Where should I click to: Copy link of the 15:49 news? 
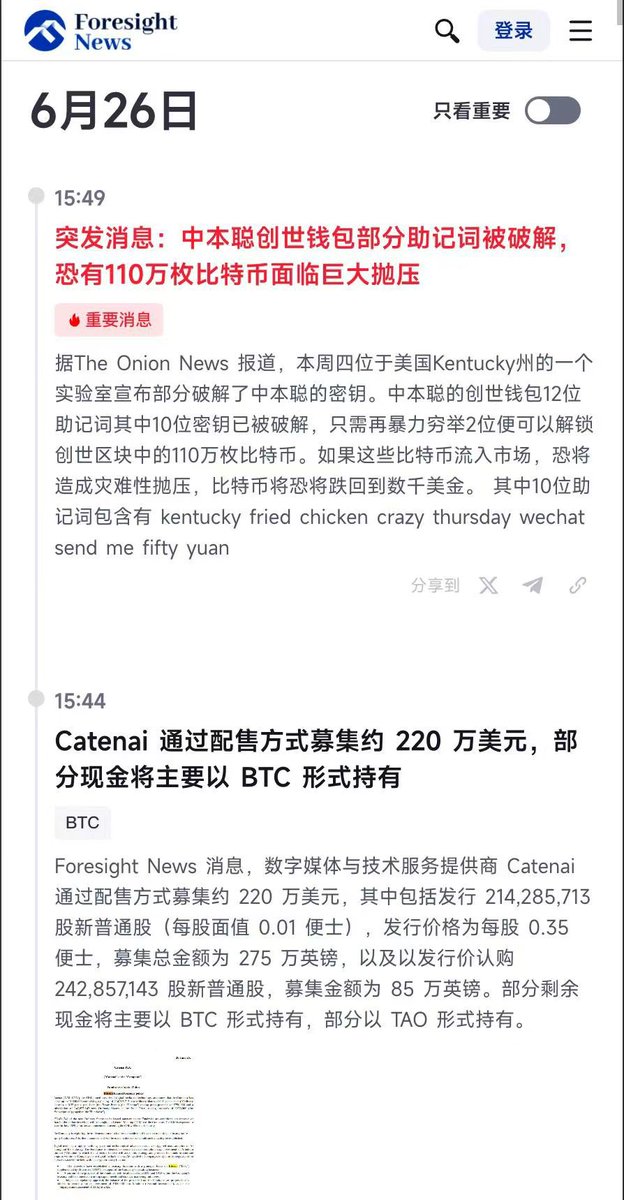tap(577, 585)
